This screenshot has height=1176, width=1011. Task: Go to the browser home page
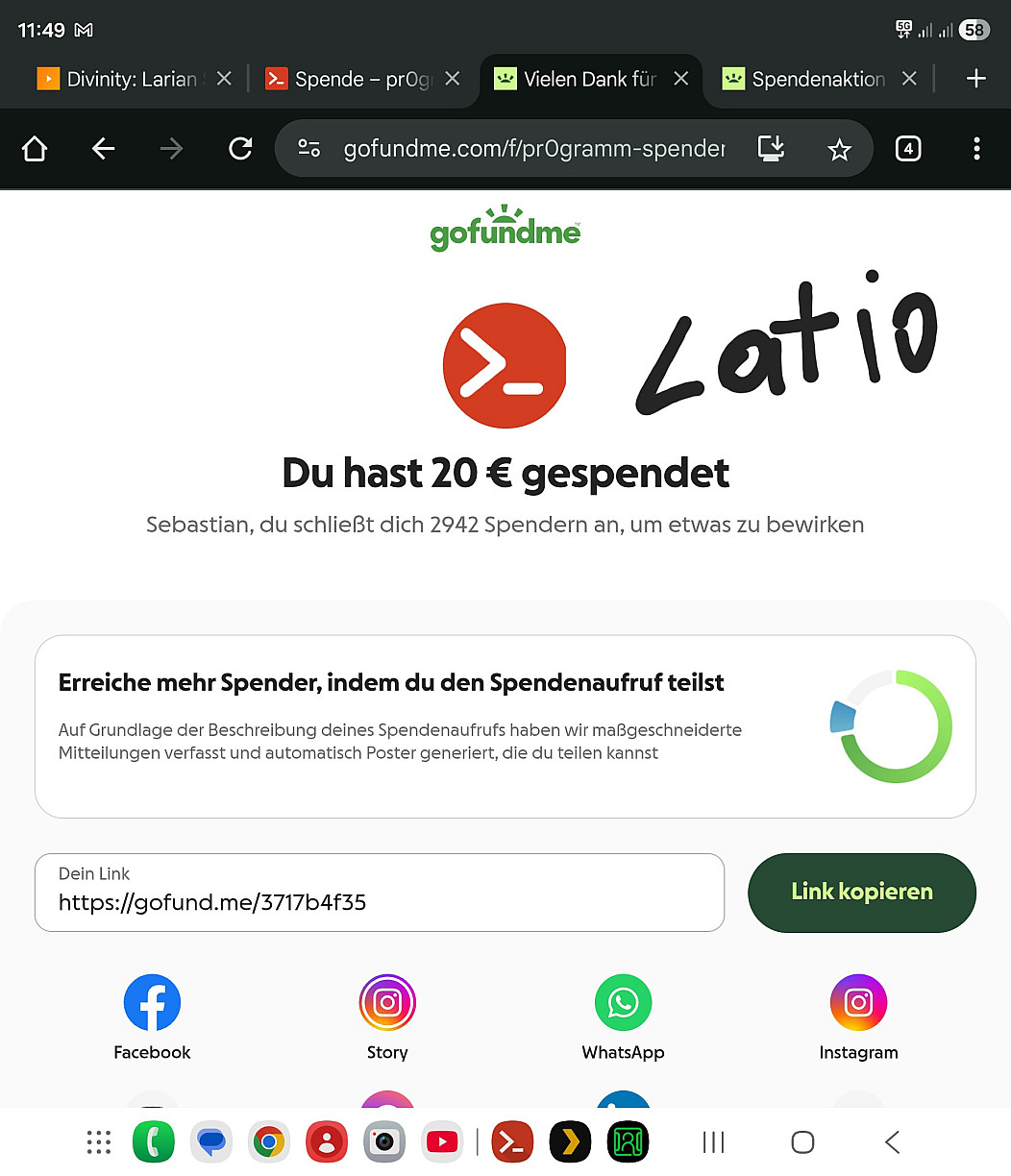click(35, 148)
